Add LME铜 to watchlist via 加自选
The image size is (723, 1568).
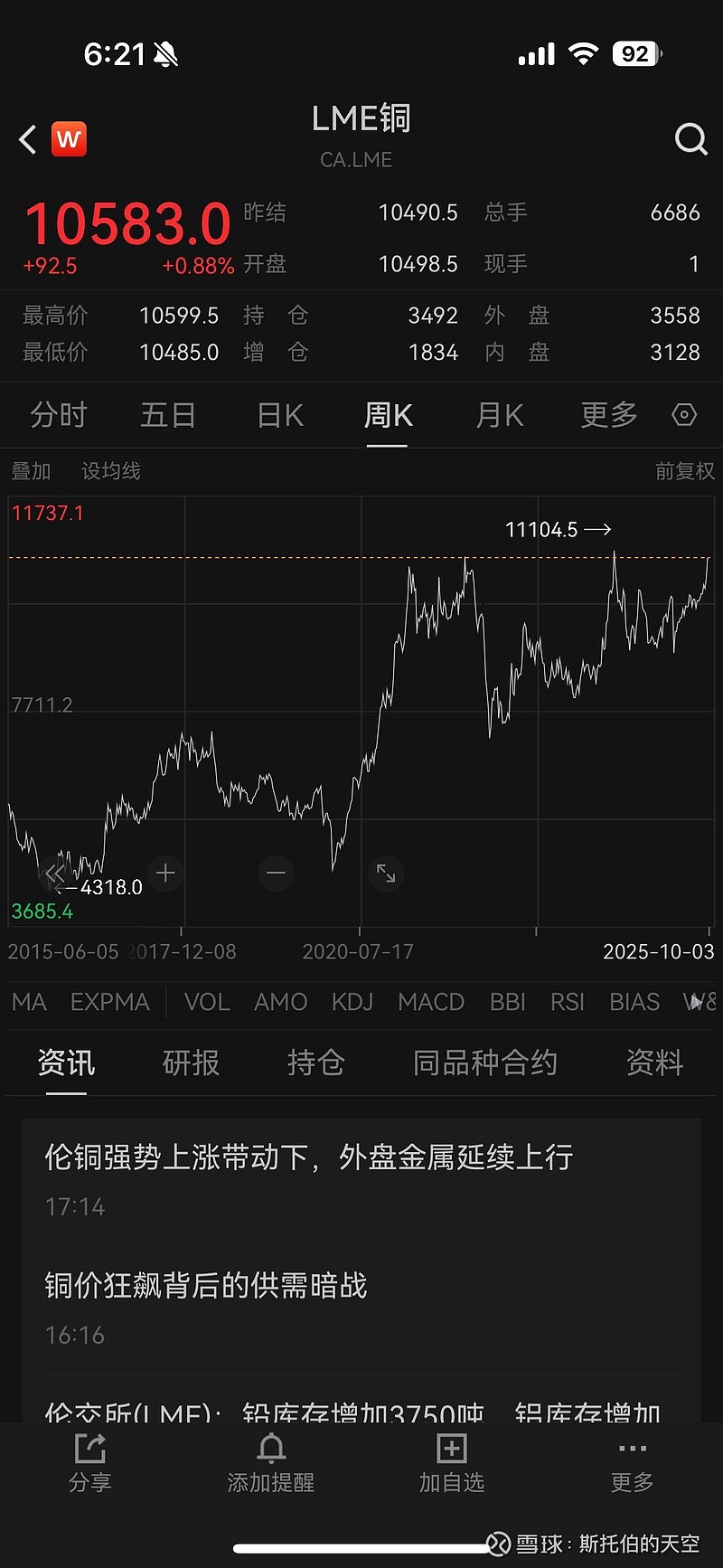pyautogui.click(x=452, y=1463)
